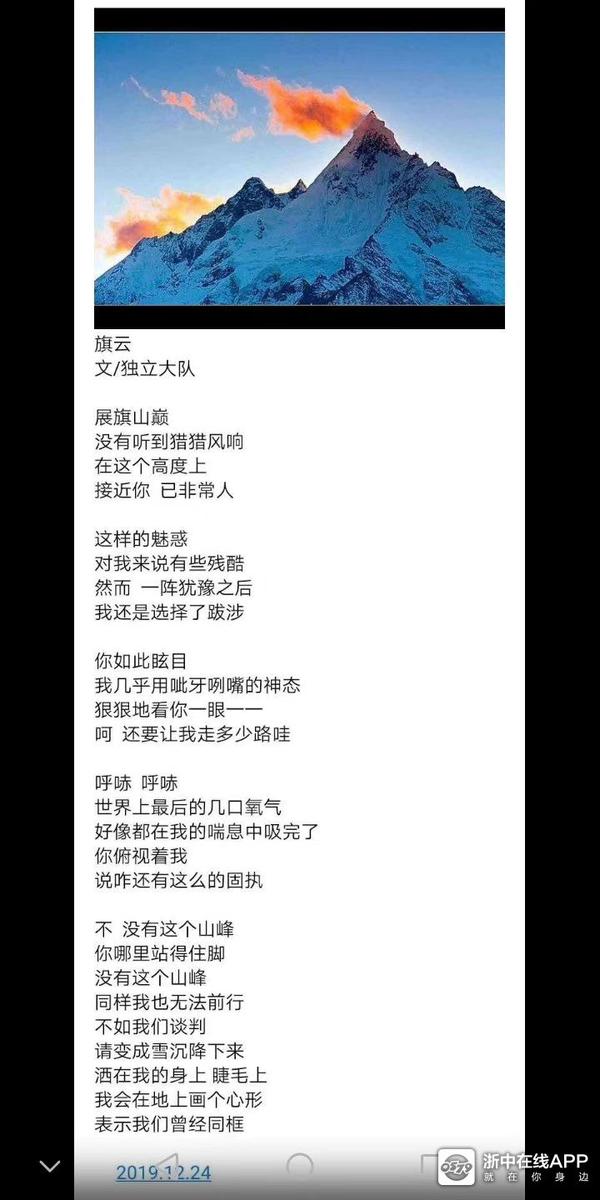Go to home screen via home button
600x1200 pixels.
[x=299, y=1165]
